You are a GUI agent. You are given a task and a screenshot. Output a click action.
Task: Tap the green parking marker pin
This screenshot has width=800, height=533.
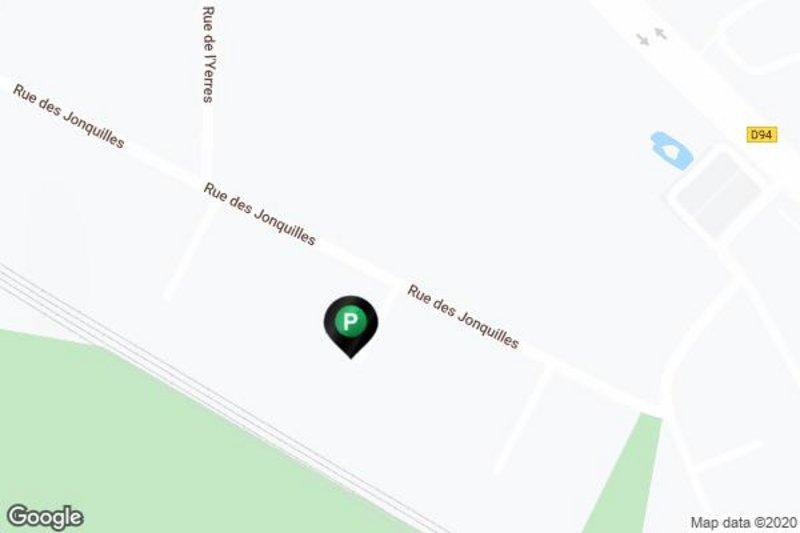pos(350,323)
